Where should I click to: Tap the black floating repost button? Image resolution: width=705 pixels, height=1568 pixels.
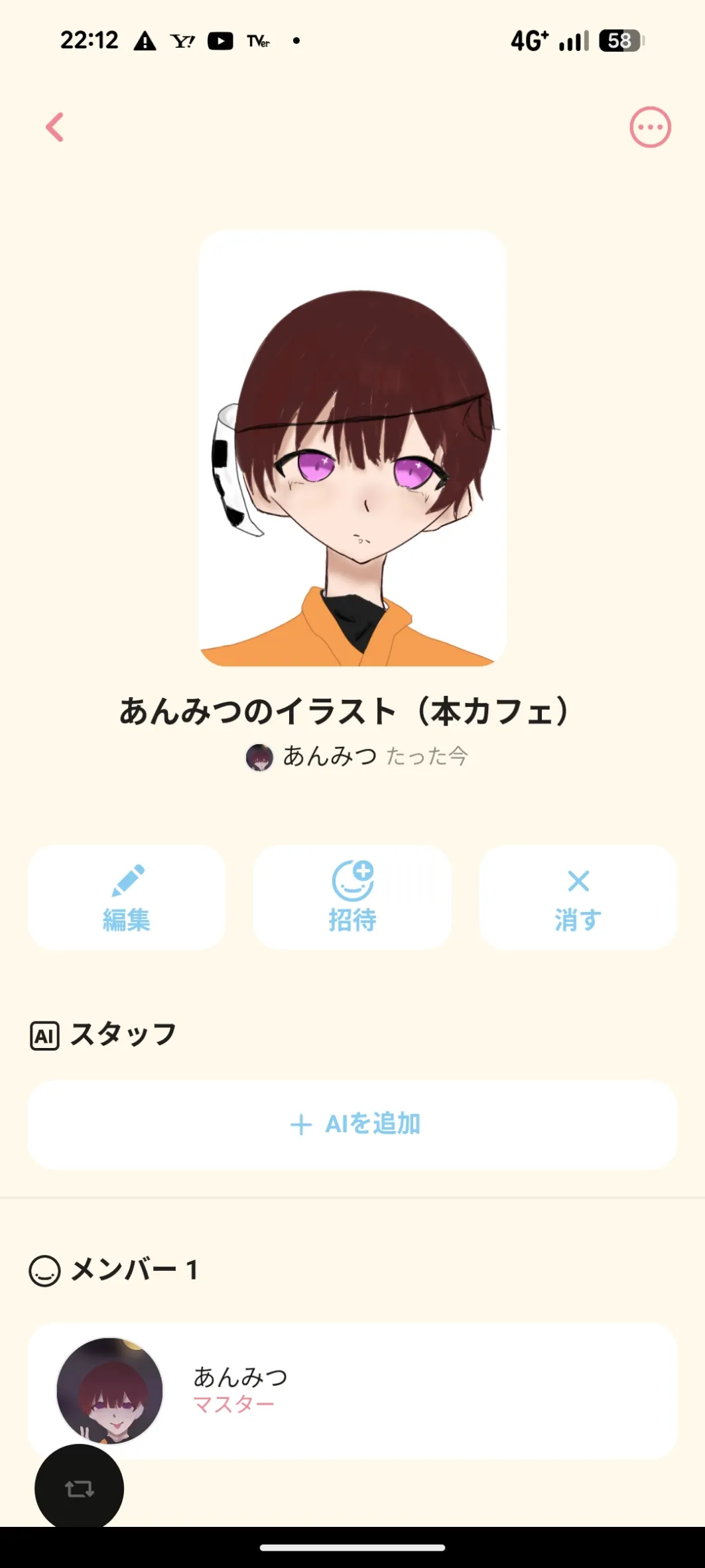click(79, 1488)
